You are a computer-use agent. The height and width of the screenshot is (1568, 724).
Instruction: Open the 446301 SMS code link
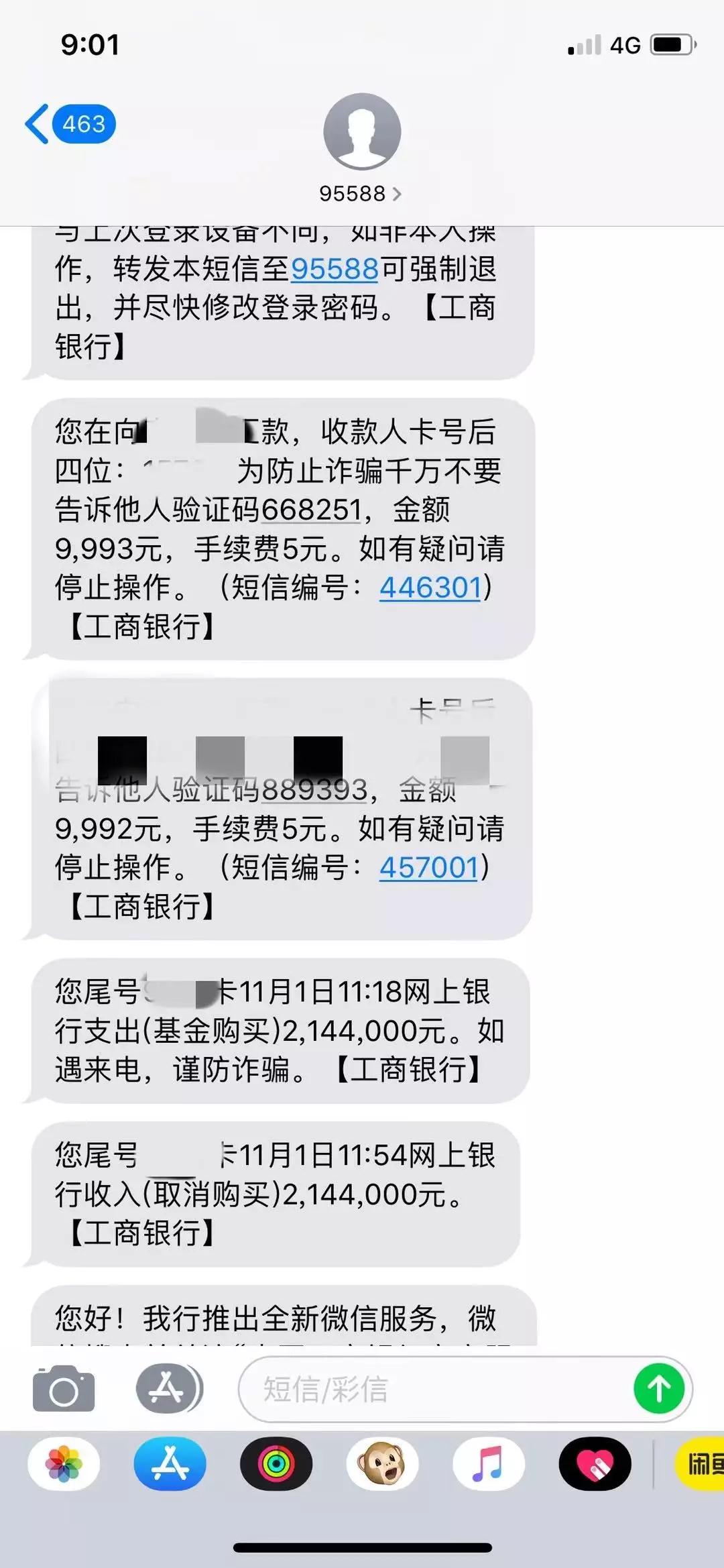[x=428, y=588]
